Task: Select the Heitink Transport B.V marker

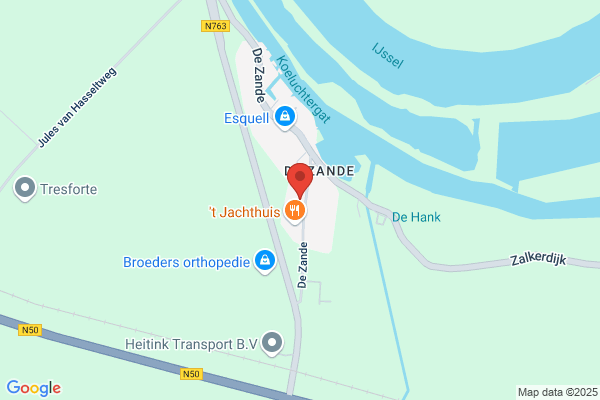Action: tap(272, 343)
